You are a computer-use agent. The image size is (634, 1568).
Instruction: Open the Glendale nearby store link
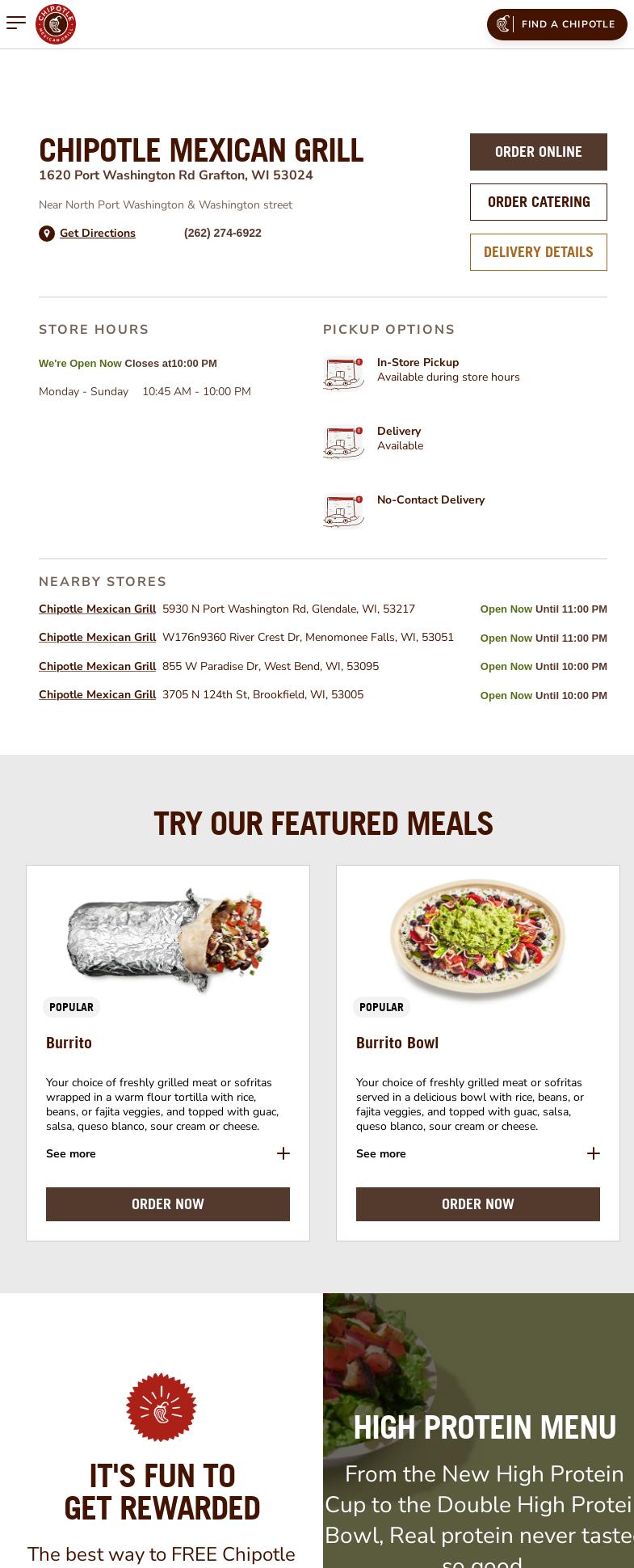(x=97, y=609)
